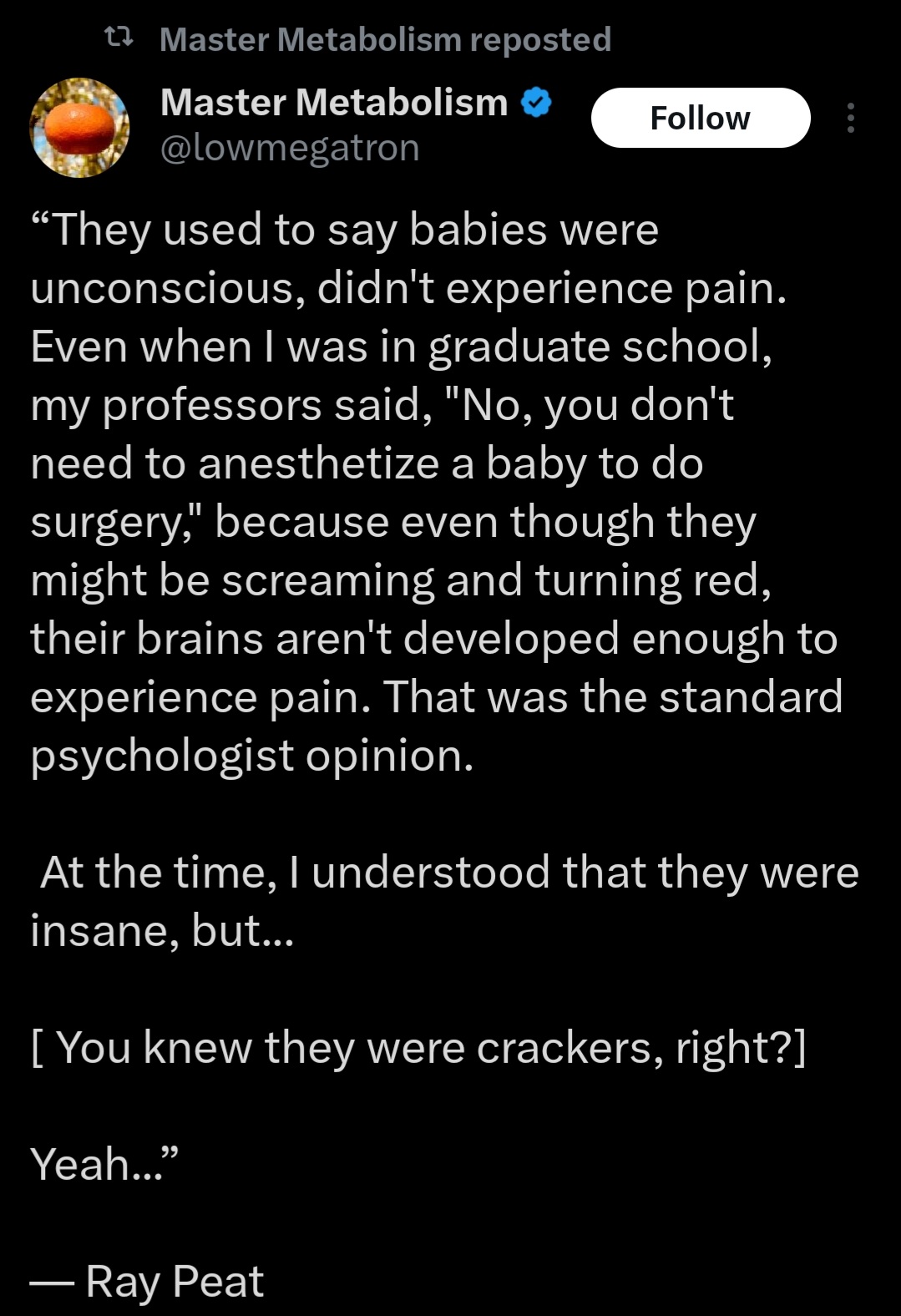The width and height of the screenshot is (901, 1316).
Task: Open the post overflow menu
Action: tap(850, 118)
